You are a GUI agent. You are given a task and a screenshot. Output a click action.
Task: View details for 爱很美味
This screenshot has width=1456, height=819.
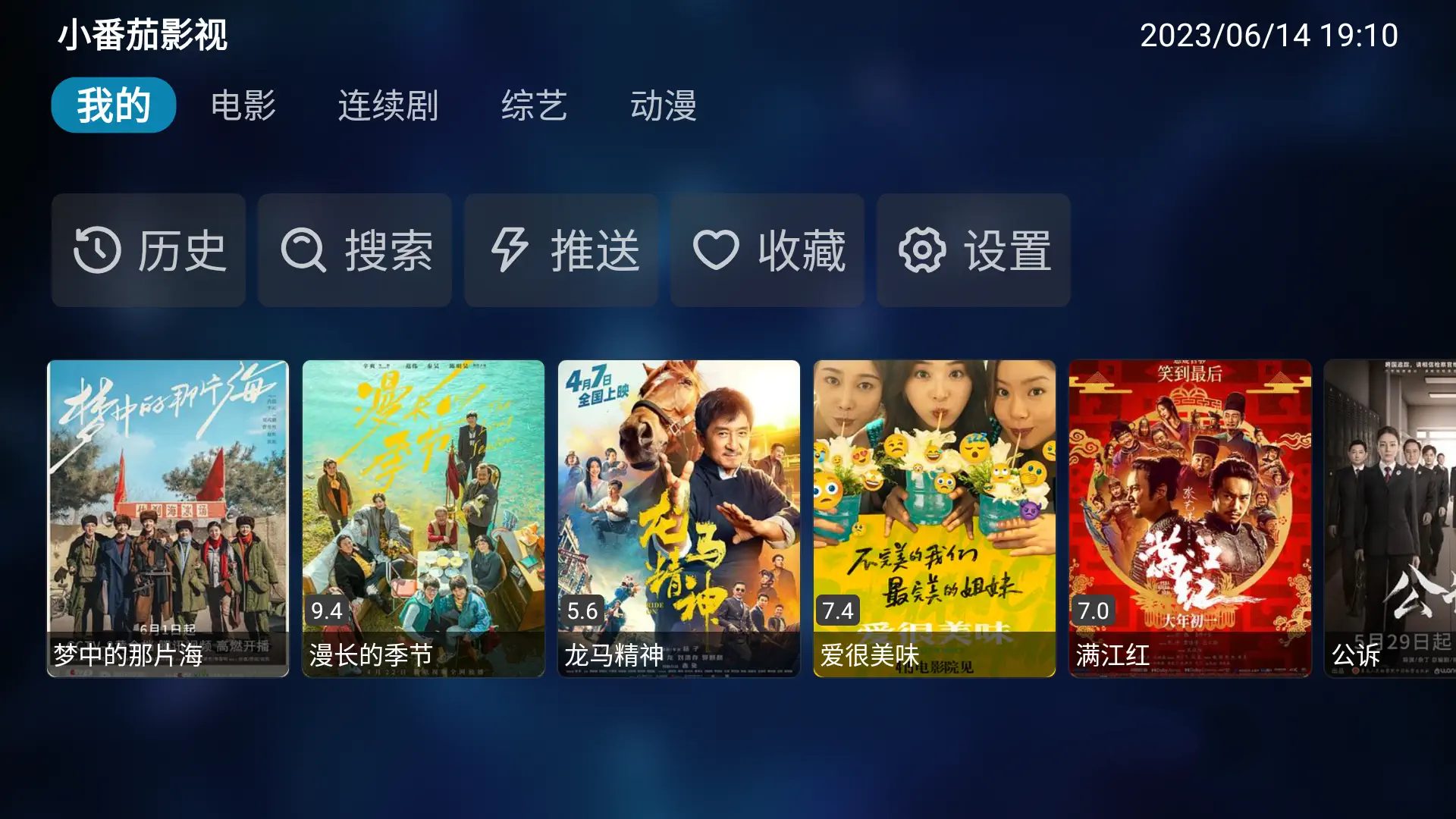(x=934, y=518)
